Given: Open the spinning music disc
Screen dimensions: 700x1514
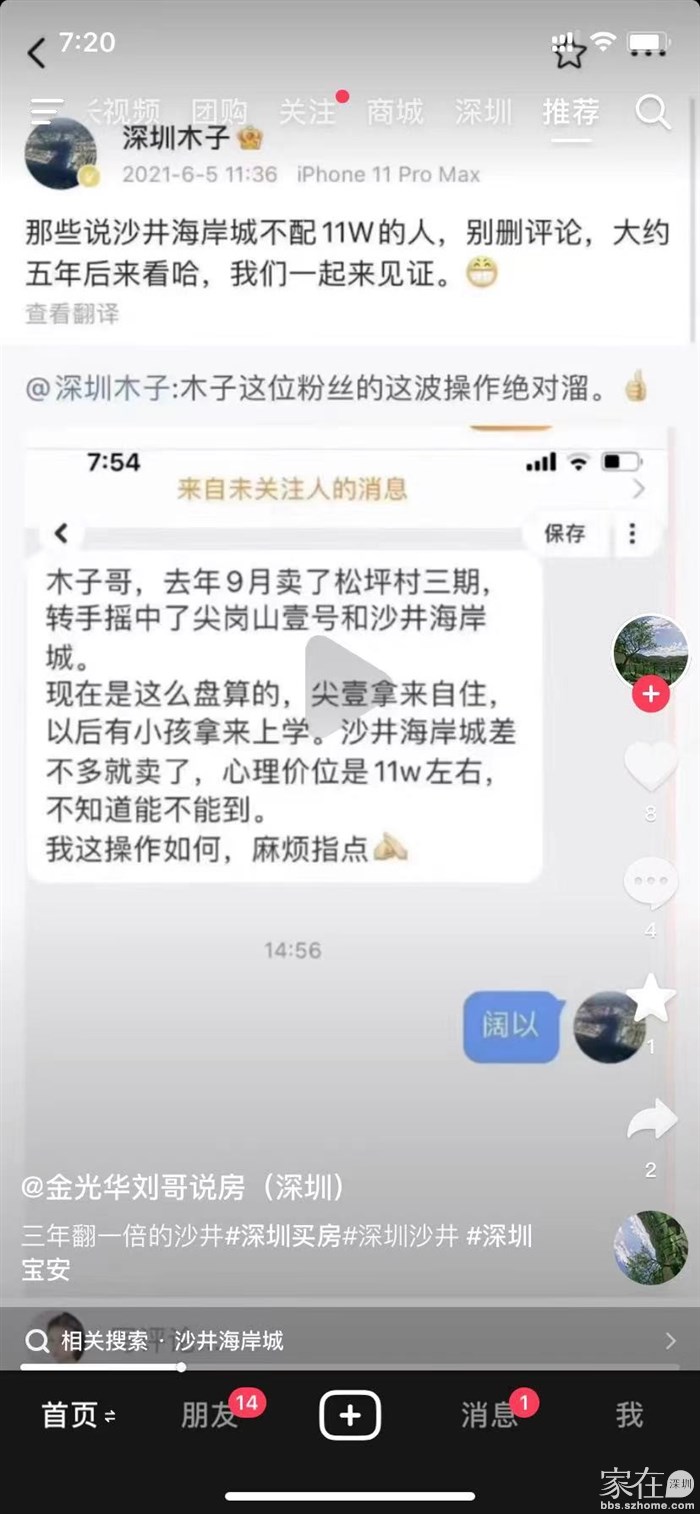Looking at the screenshot, I should pos(651,1247).
